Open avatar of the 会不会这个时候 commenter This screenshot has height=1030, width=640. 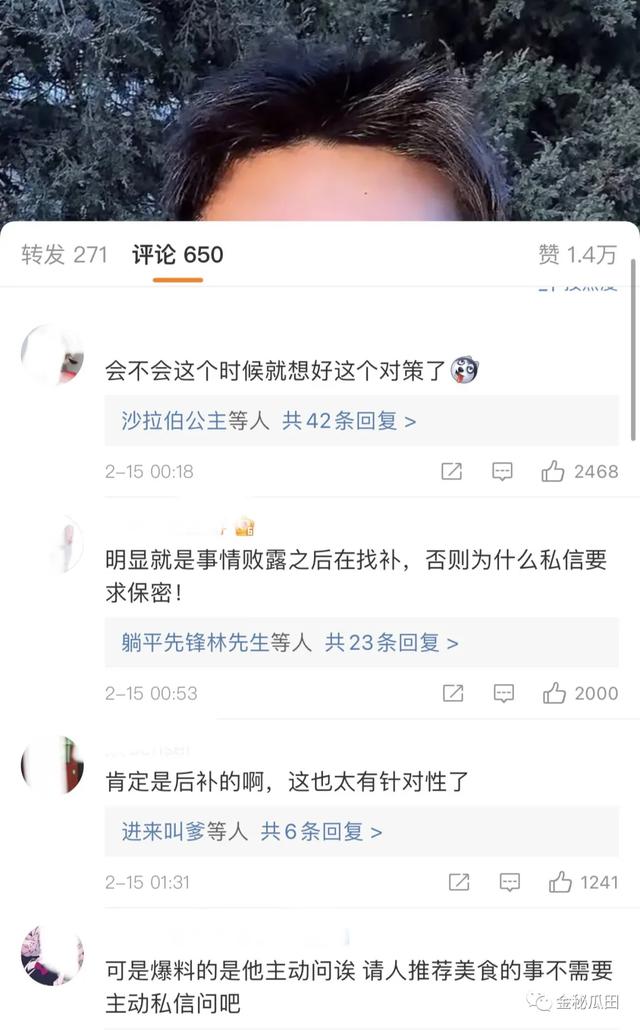[53, 355]
